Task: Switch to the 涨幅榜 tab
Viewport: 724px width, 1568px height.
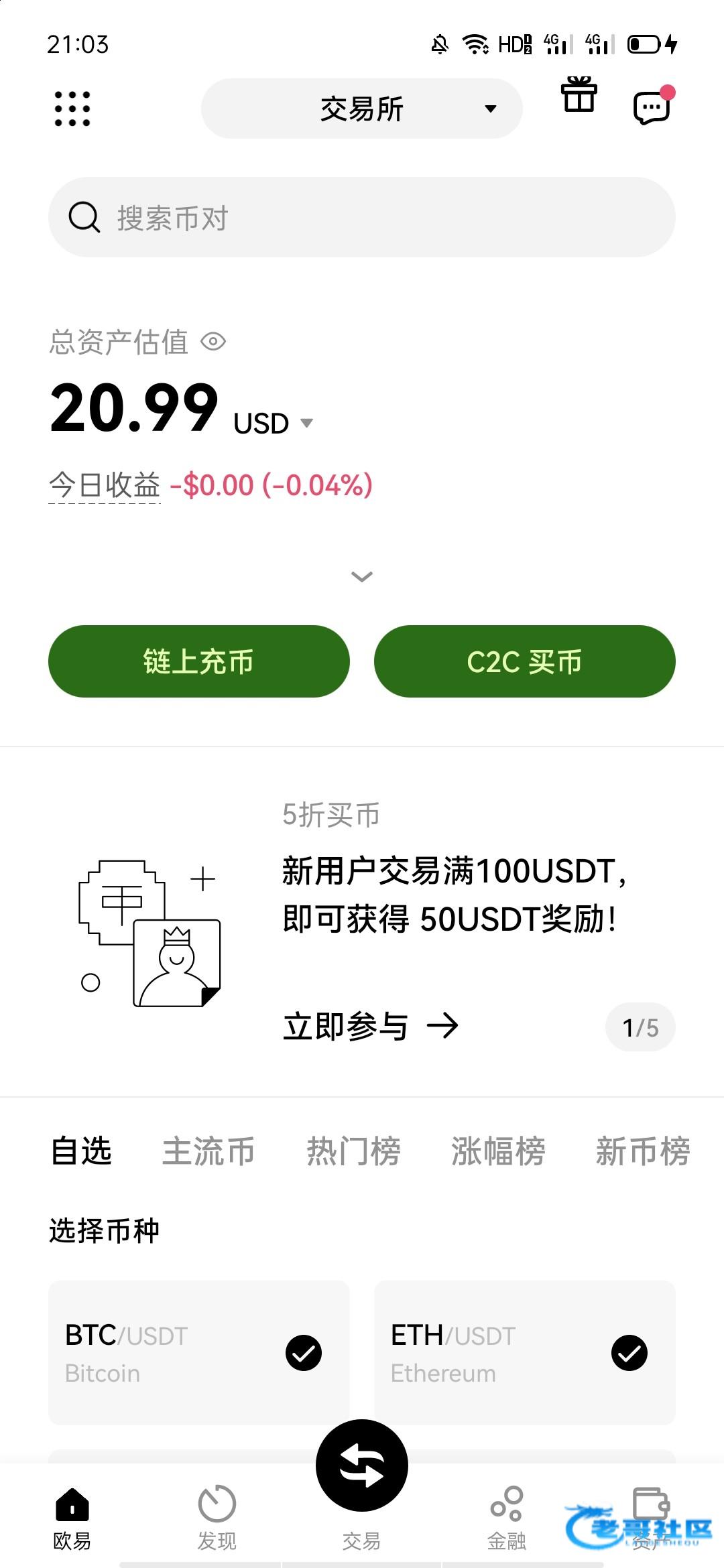Action: point(498,1151)
